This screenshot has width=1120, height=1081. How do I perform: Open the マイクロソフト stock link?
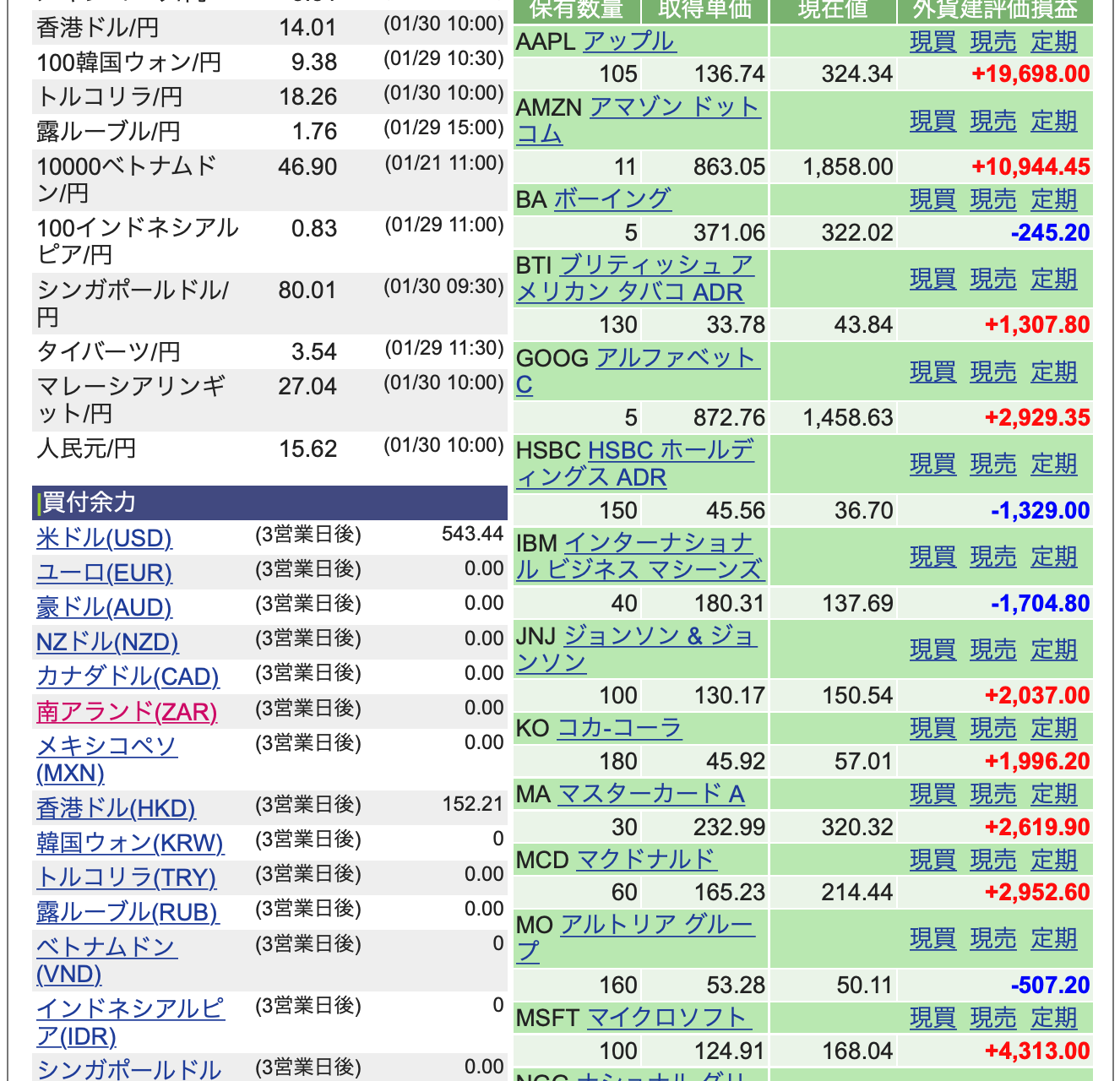(x=668, y=1018)
